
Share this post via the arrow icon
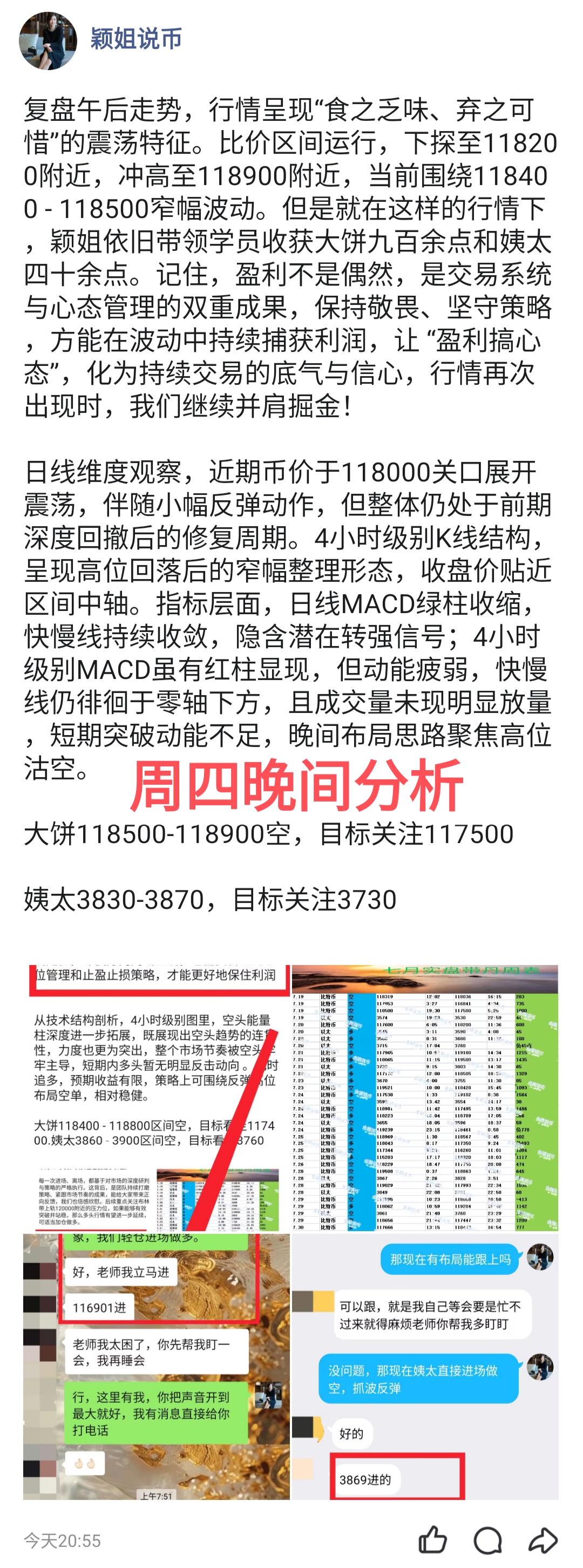click(x=542, y=1540)
